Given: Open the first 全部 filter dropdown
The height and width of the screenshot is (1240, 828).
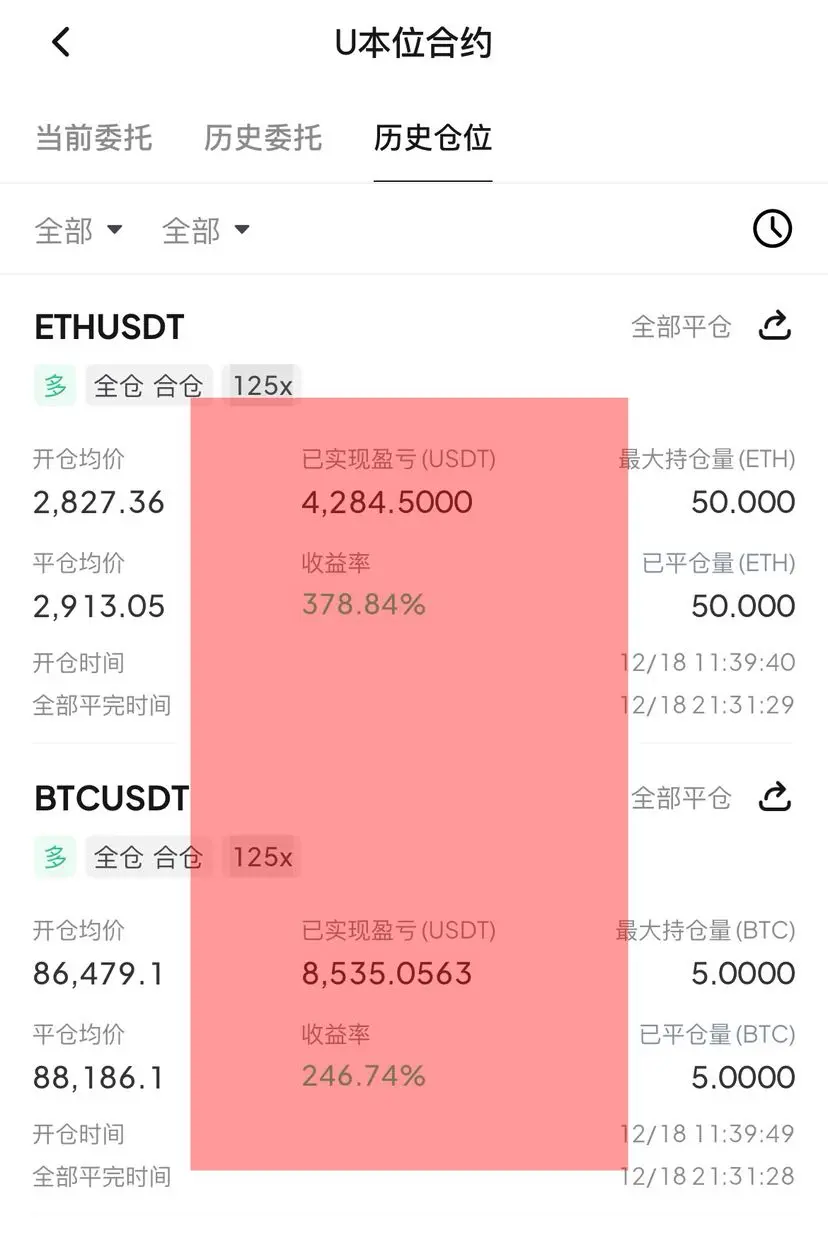Looking at the screenshot, I should [x=78, y=230].
